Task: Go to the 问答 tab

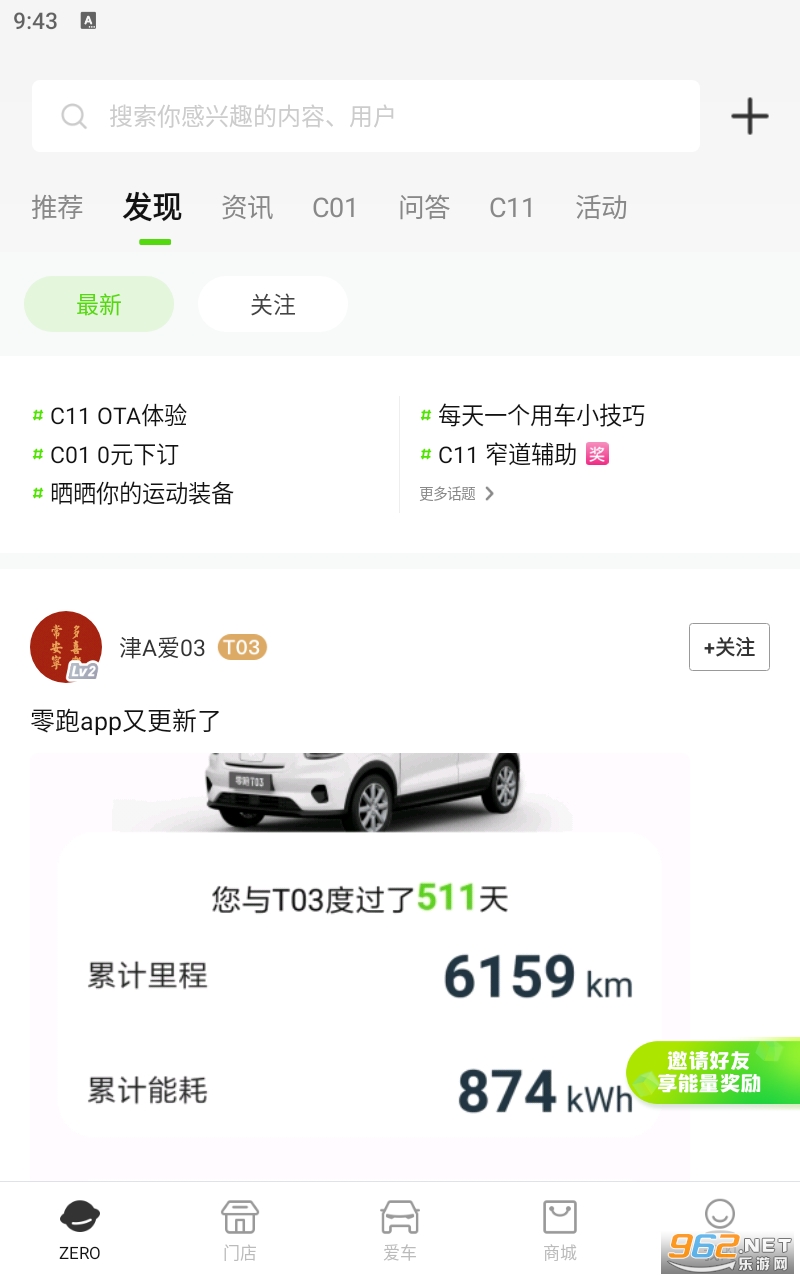Action: coord(424,208)
